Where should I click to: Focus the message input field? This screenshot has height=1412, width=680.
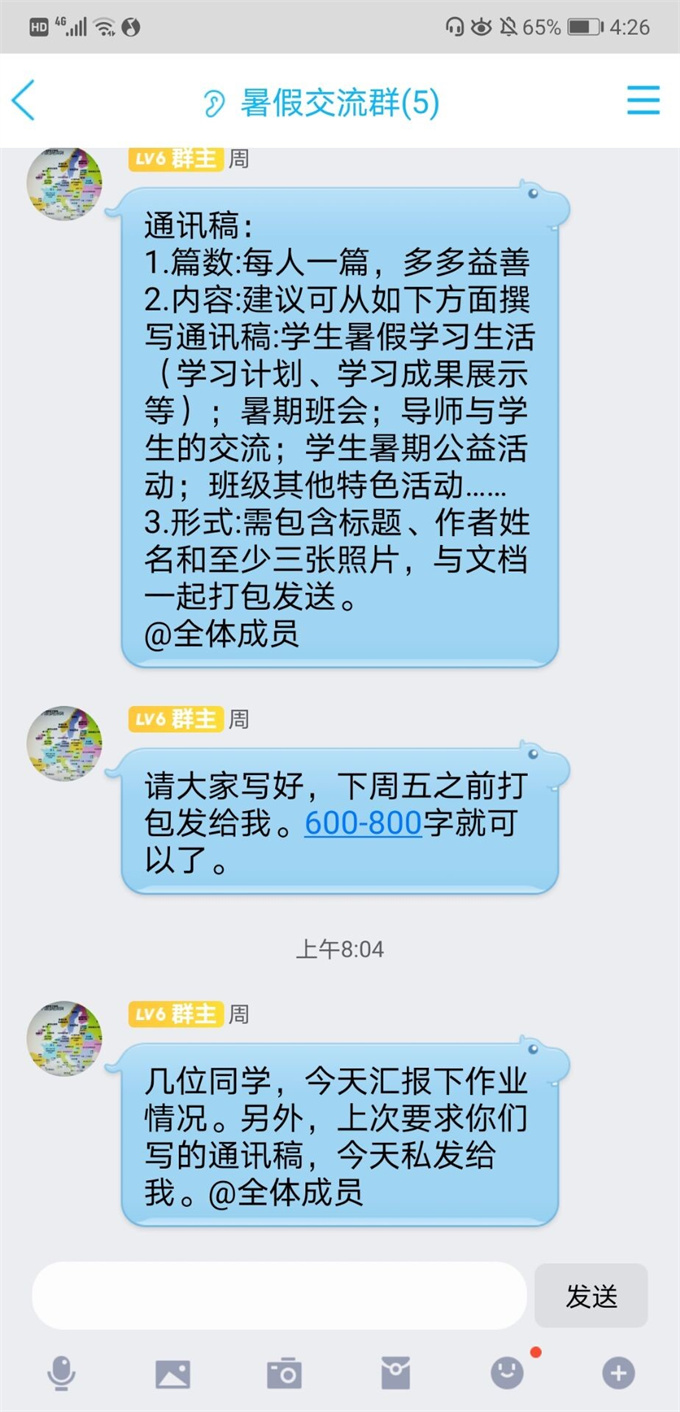[279, 1295]
